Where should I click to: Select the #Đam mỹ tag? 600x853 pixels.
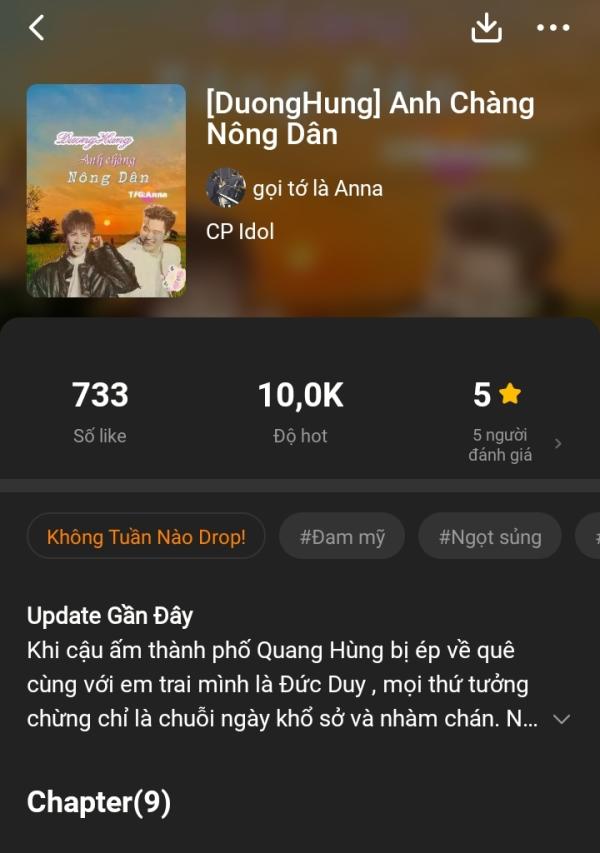342,537
